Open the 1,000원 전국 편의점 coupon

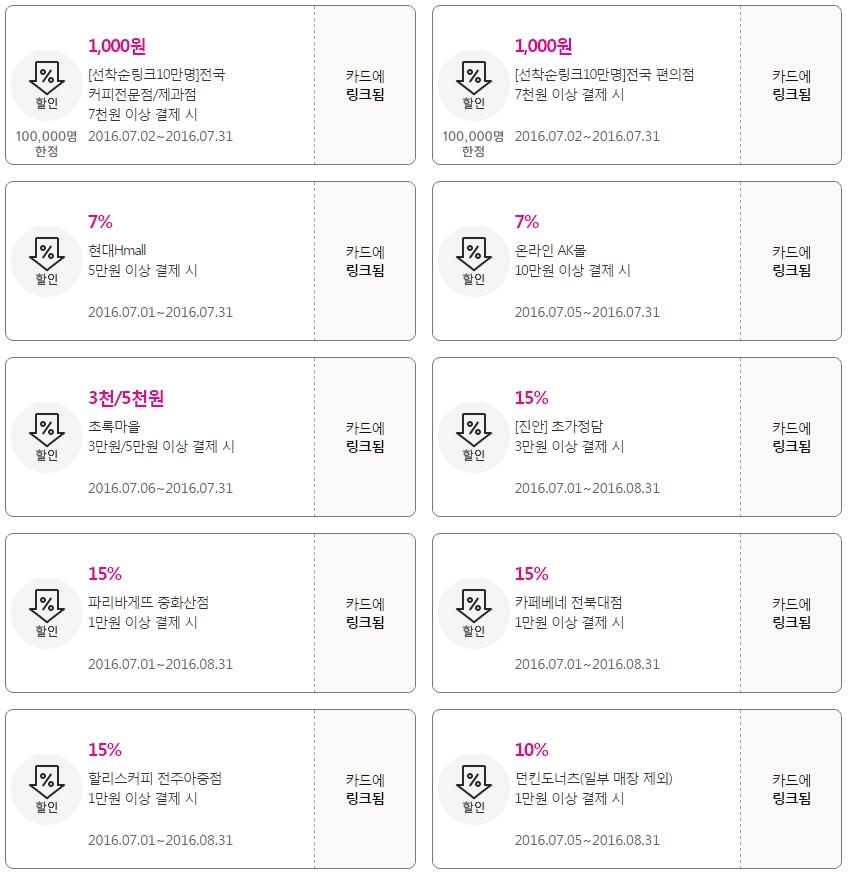tap(637, 85)
